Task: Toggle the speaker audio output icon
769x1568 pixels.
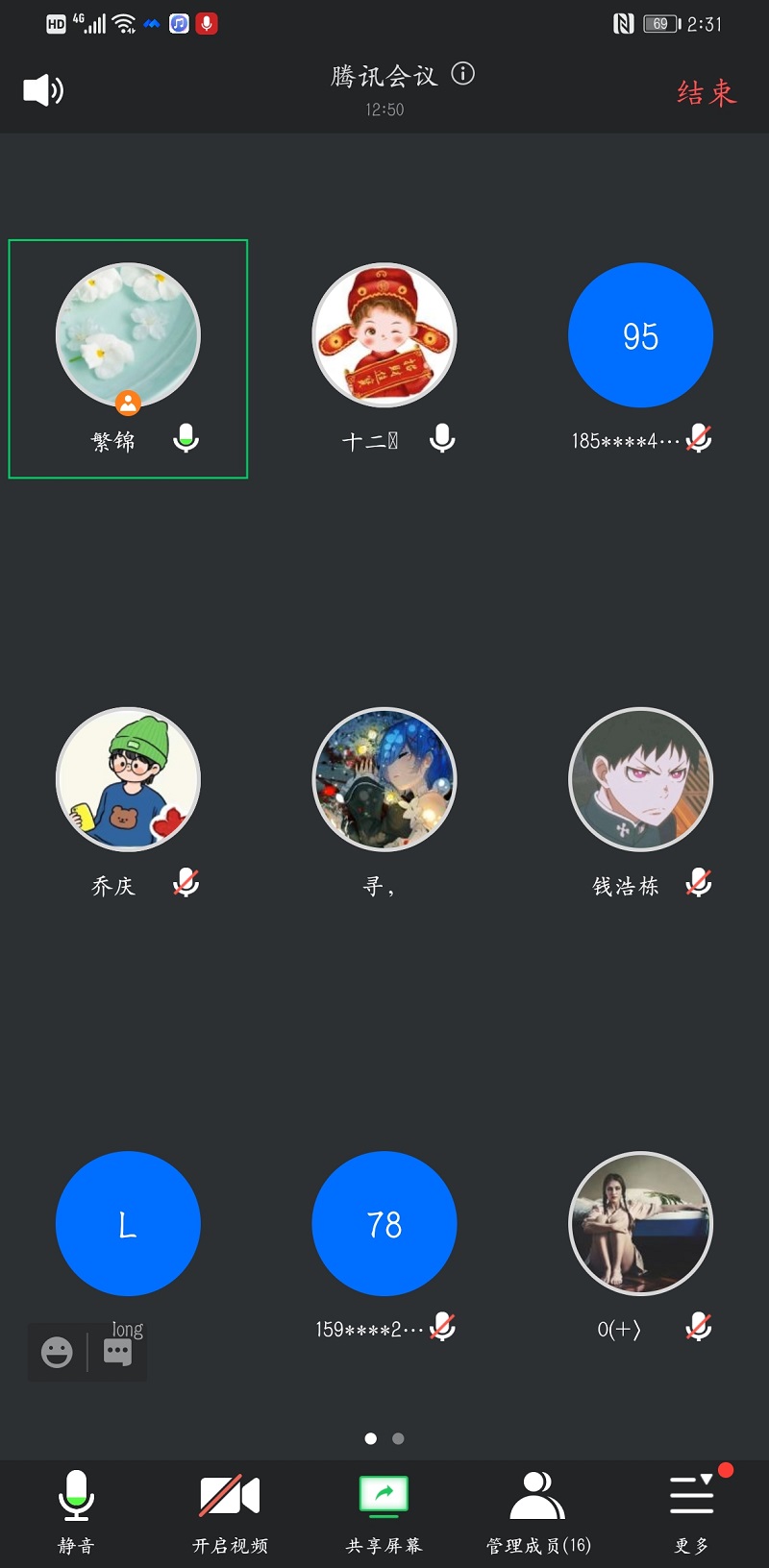Action: (43, 90)
